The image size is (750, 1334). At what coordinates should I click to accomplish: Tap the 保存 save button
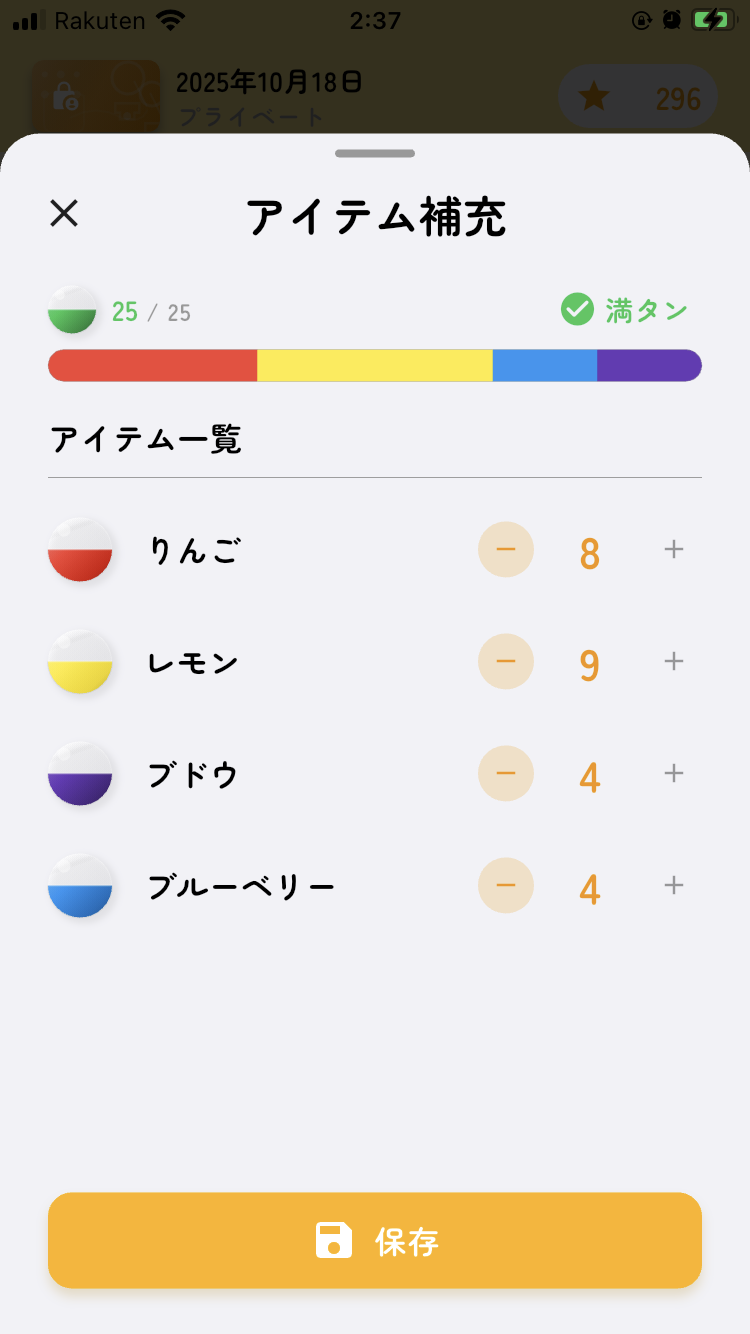(x=375, y=1240)
